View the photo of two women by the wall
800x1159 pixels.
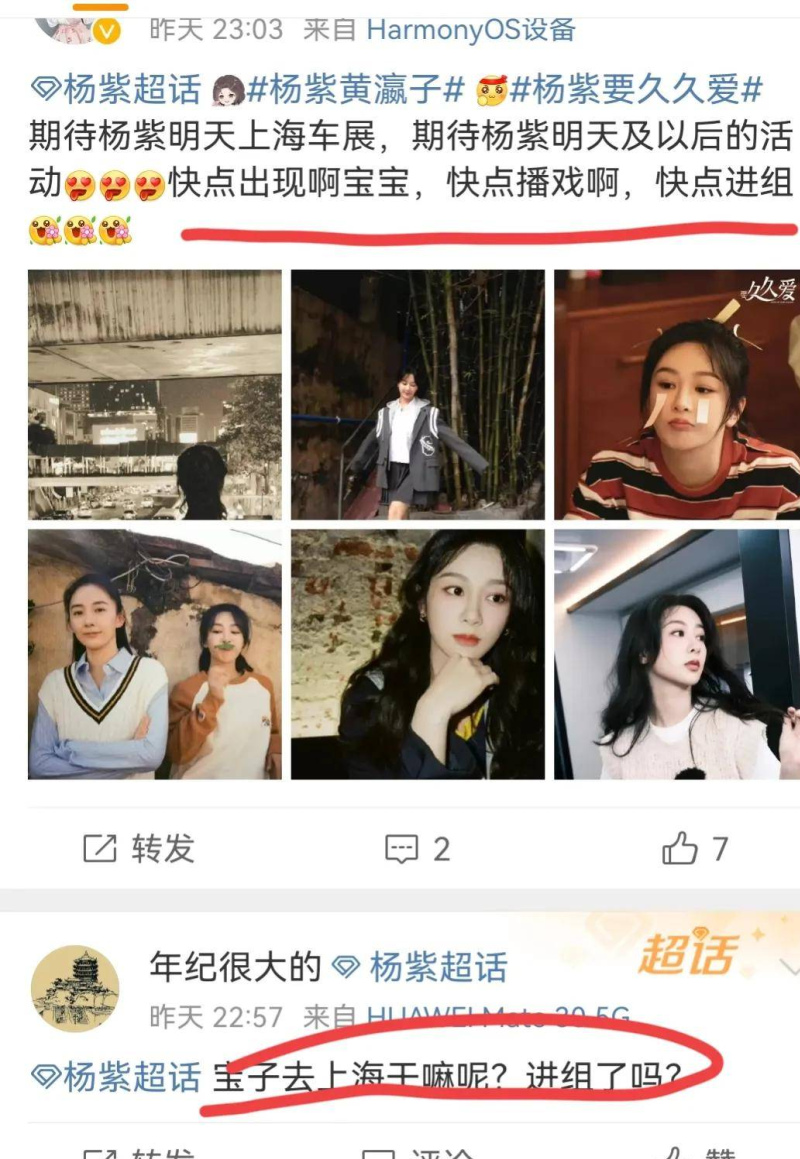pos(155,654)
